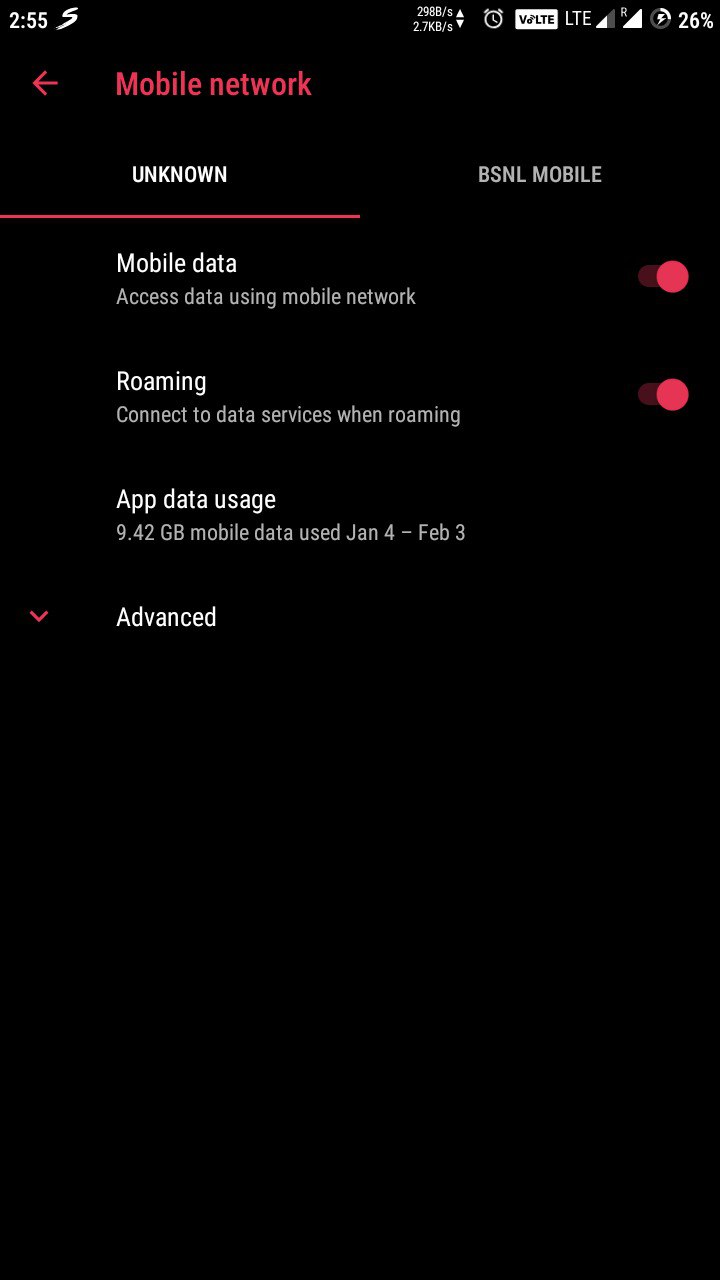The width and height of the screenshot is (720, 1280).
Task: Disable the Roaming switch
Action: point(664,395)
